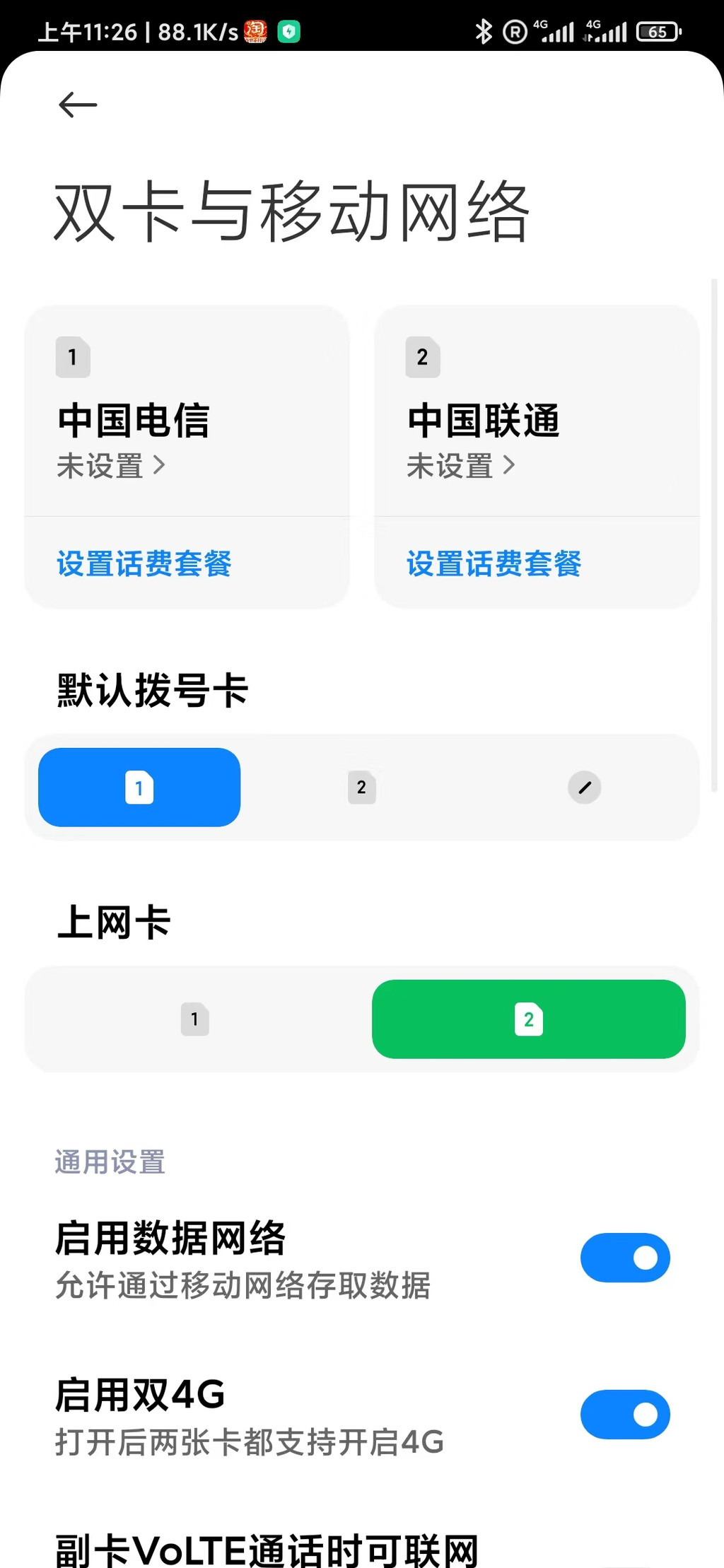The image size is (724, 1568).
Task: Toggle the 启用数据网络 switch
Action: [x=624, y=1258]
